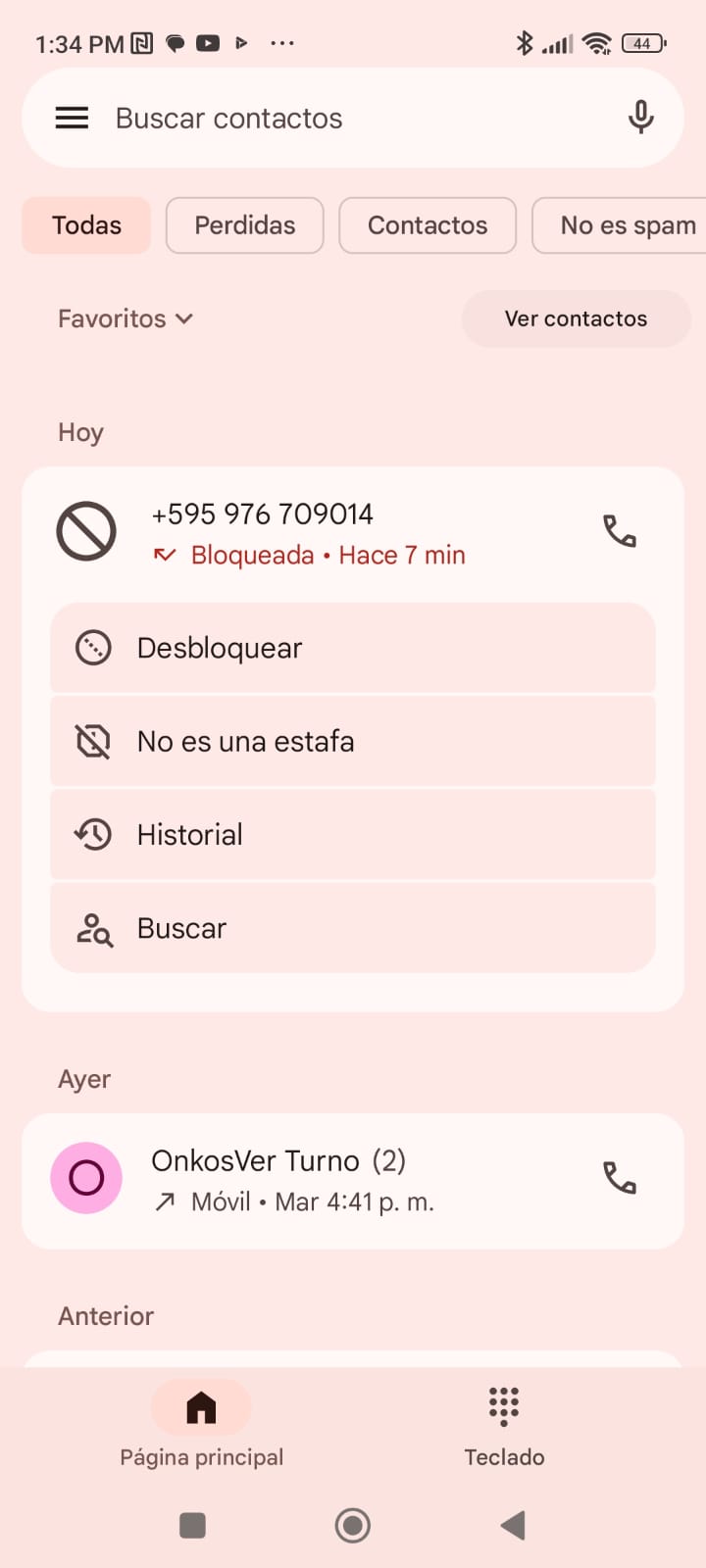Show only the Contactos filter

(x=427, y=225)
